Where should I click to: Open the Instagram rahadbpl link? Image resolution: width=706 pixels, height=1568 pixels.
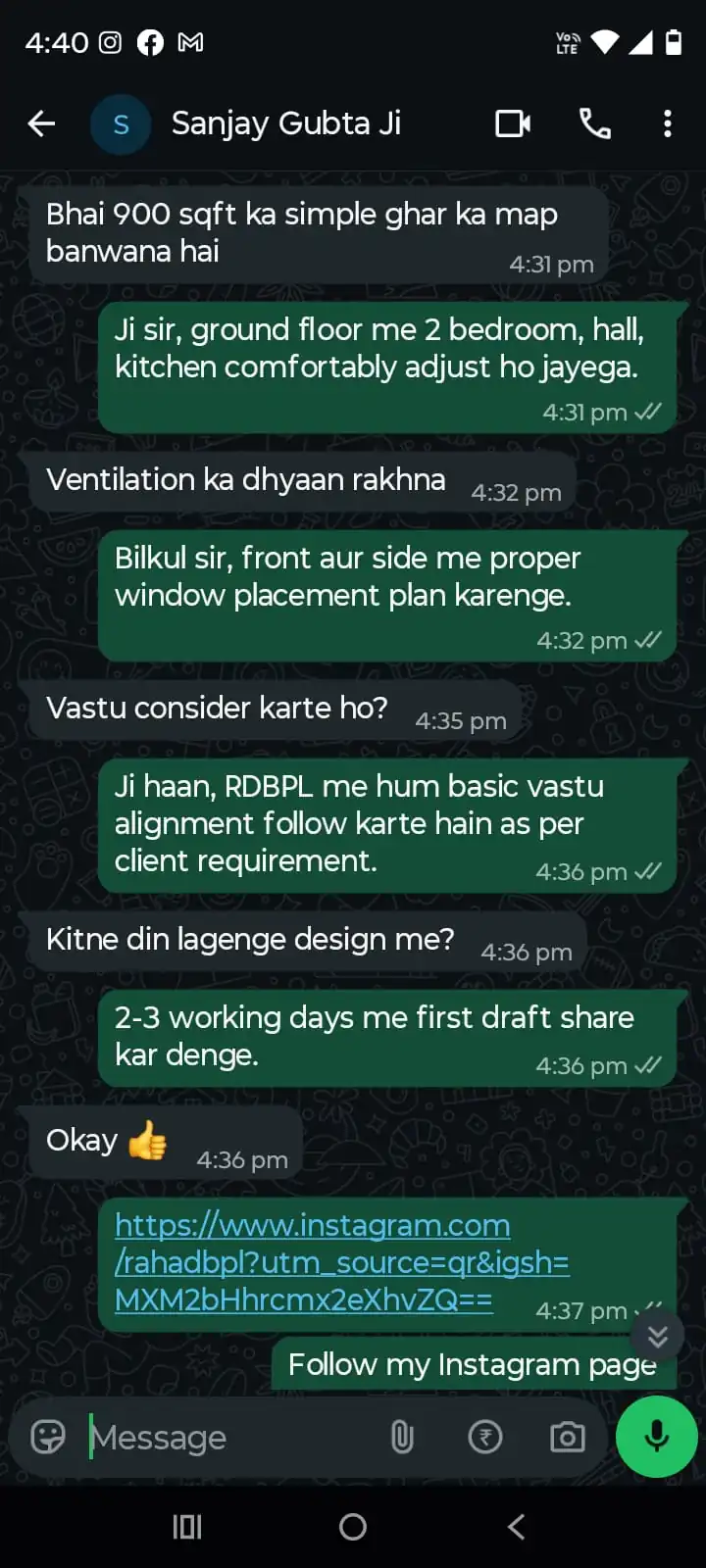pyautogui.click(x=324, y=1262)
